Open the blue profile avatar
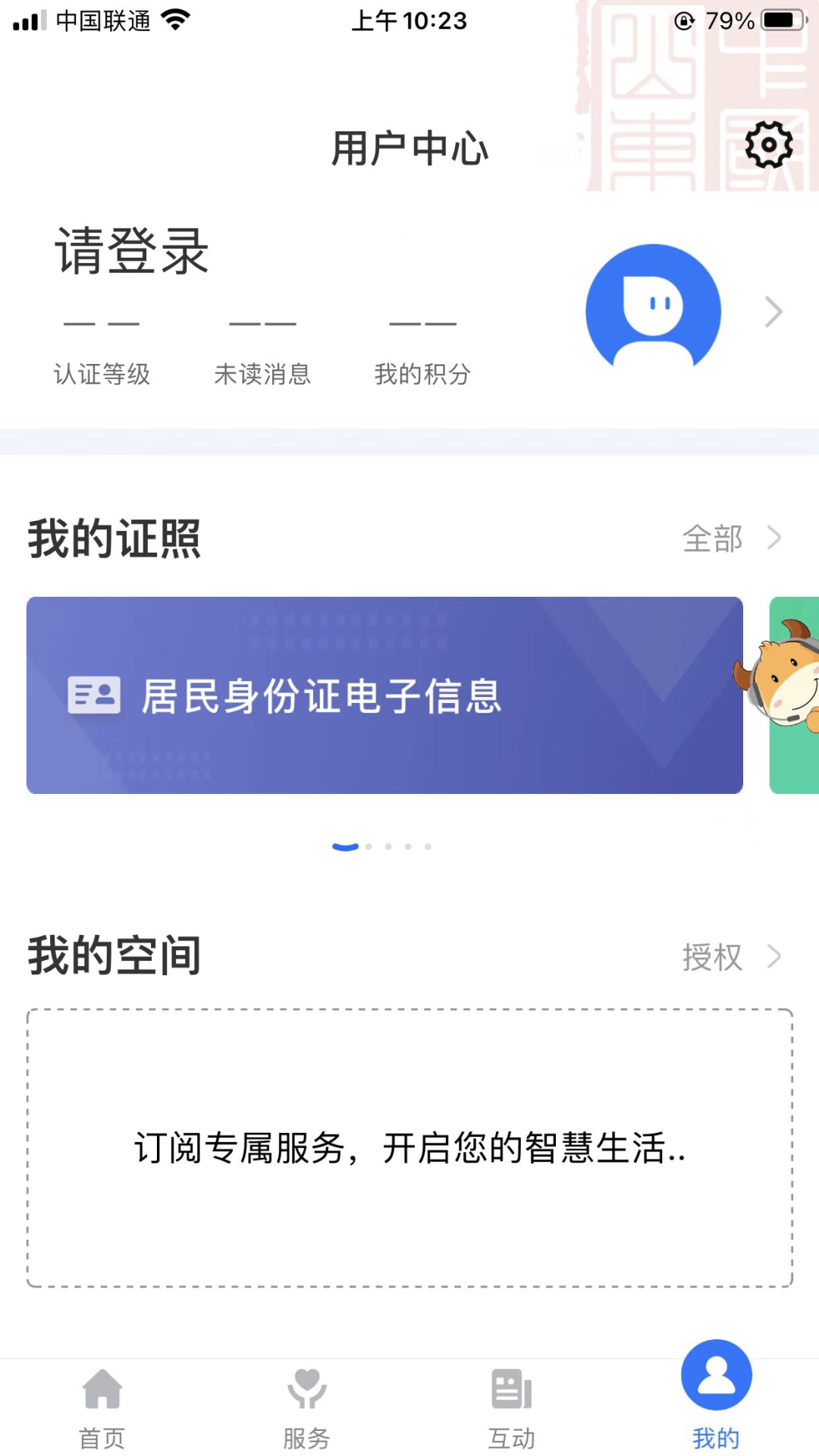This screenshot has height=1456, width=819. pyautogui.click(x=653, y=311)
